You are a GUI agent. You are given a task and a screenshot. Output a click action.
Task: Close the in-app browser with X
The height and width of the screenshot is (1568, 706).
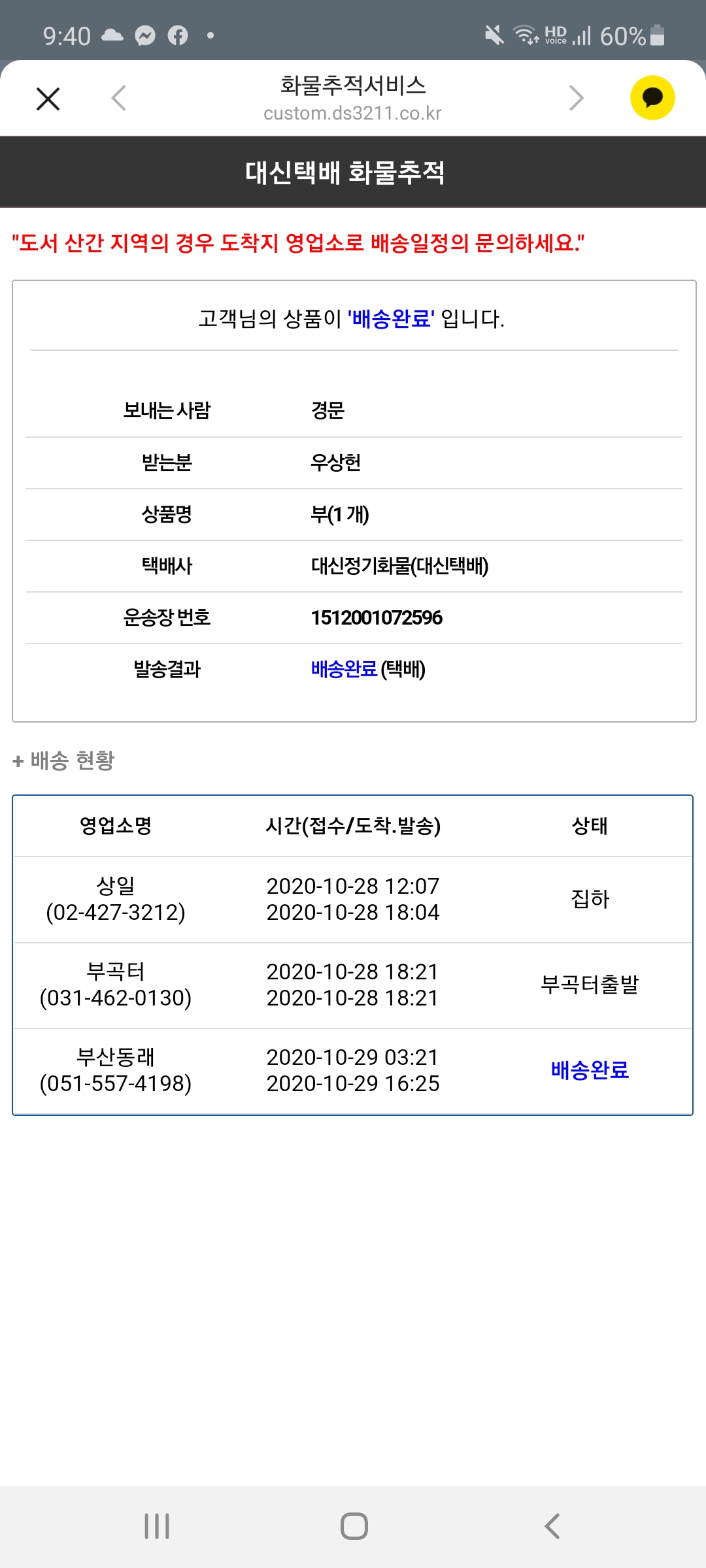(x=48, y=99)
